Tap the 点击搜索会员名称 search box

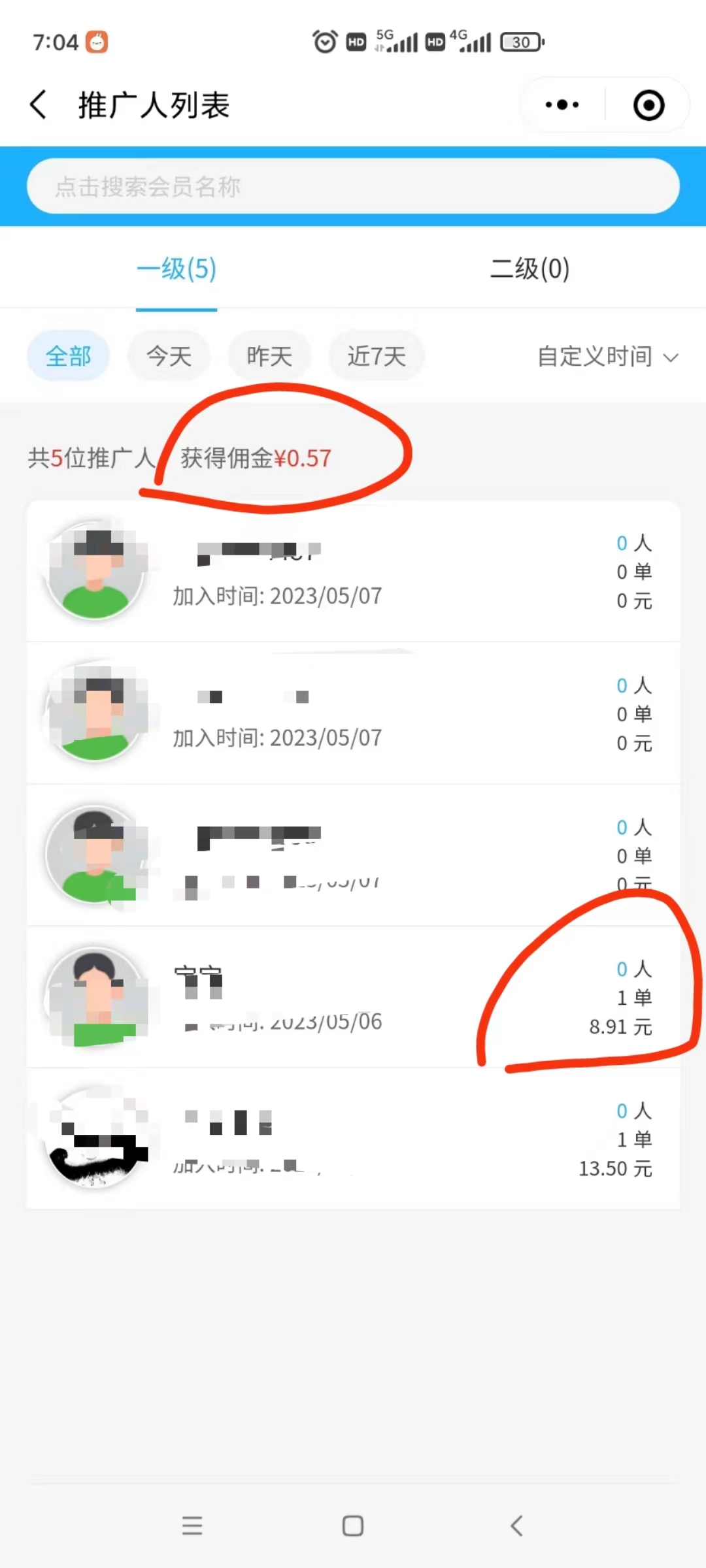coord(353,187)
